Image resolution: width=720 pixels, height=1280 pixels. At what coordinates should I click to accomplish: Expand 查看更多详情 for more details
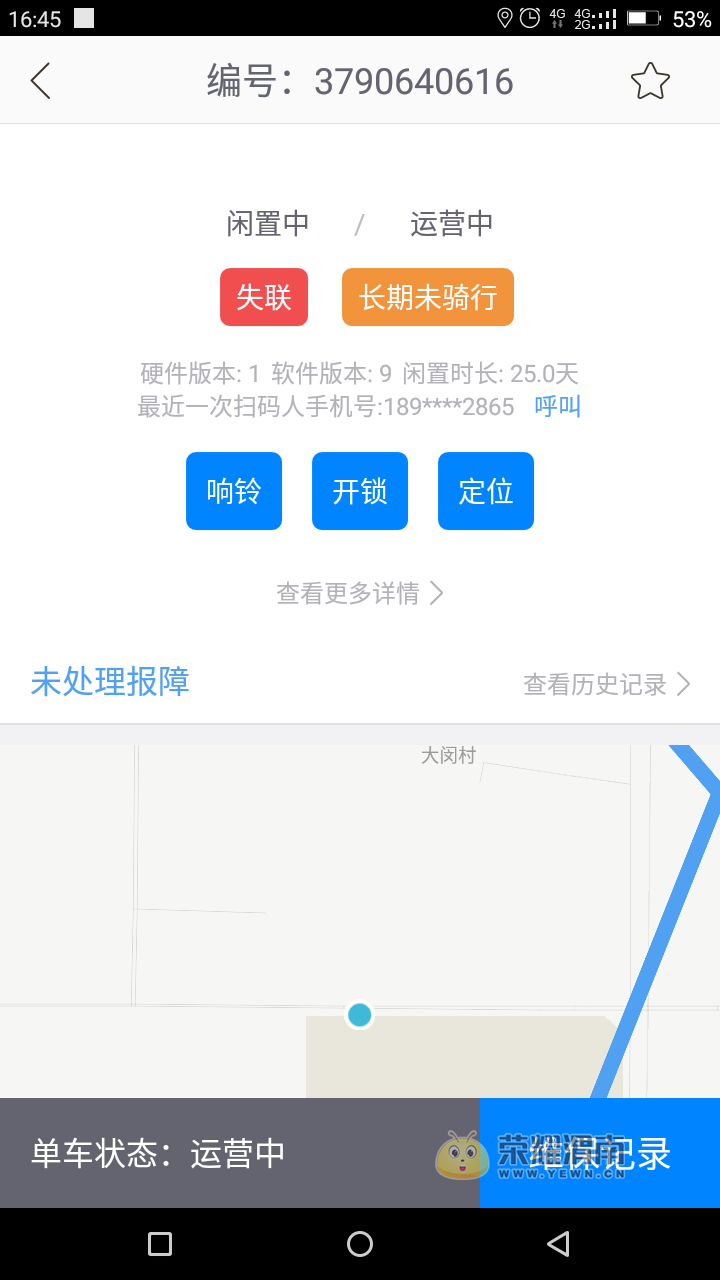pyautogui.click(x=360, y=593)
